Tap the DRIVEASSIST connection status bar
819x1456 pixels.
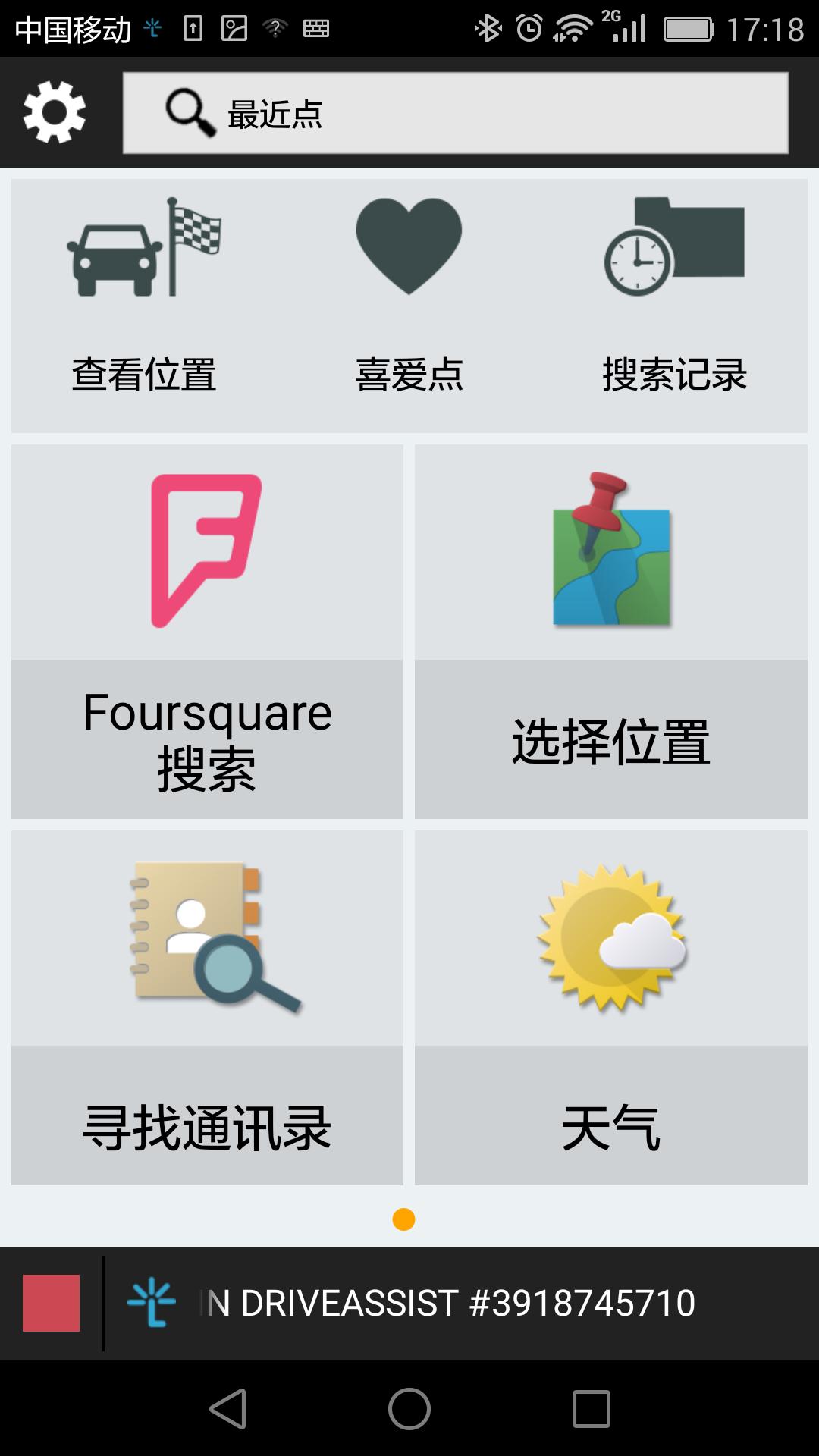point(447,1303)
